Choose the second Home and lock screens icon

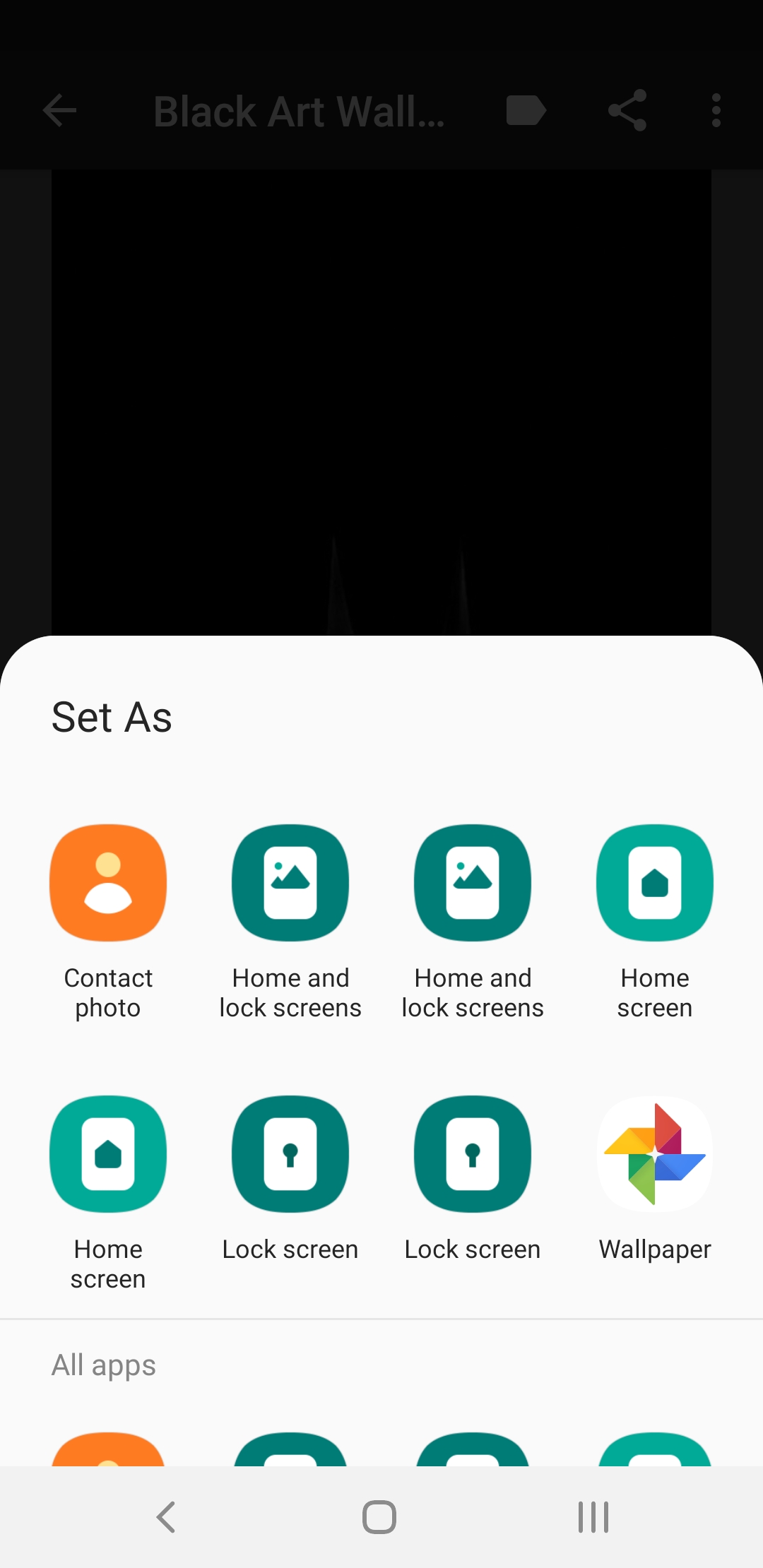[x=473, y=884]
